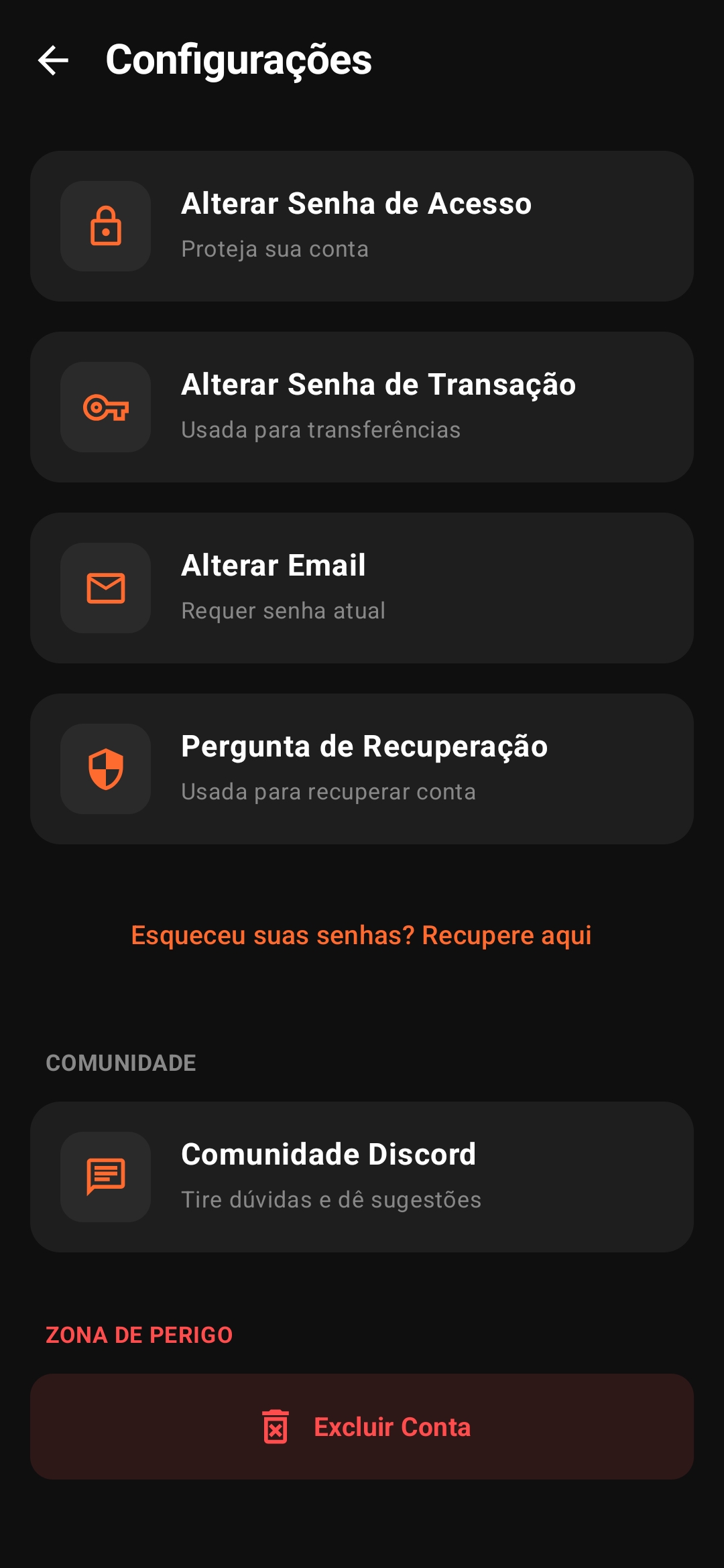The width and height of the screenshot is (724, 1568).
Task: Select the Alterar Email option
Action: tap(362, 588)
